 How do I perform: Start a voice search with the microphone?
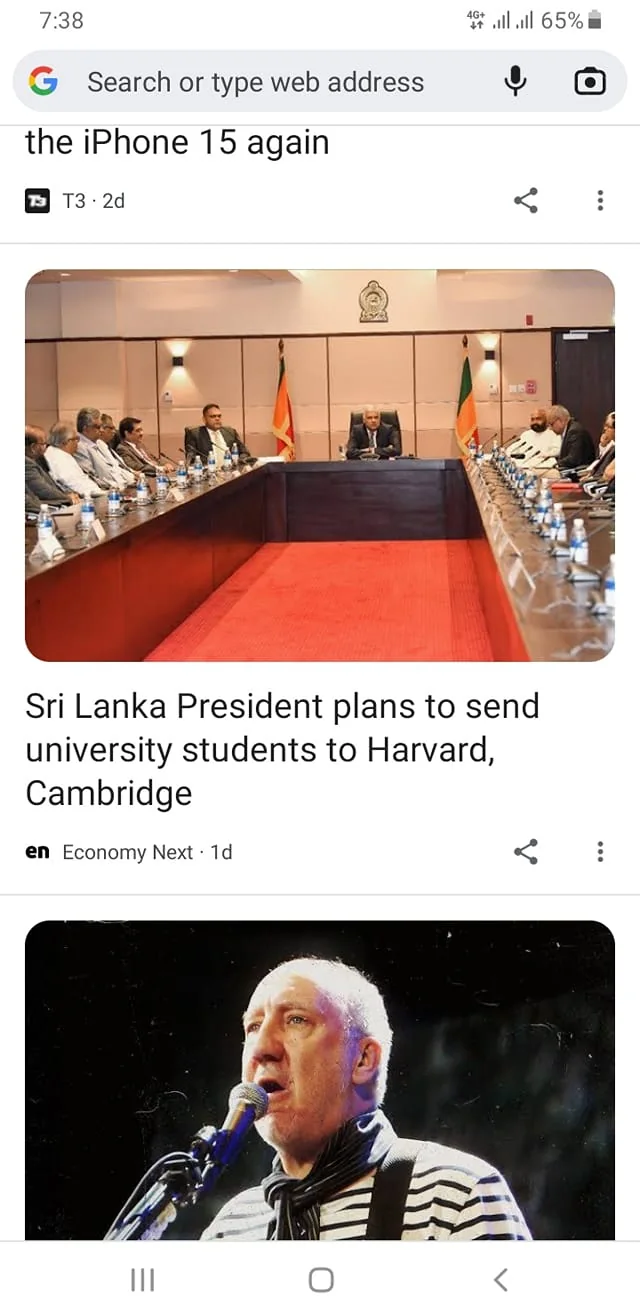coord(515,82)
